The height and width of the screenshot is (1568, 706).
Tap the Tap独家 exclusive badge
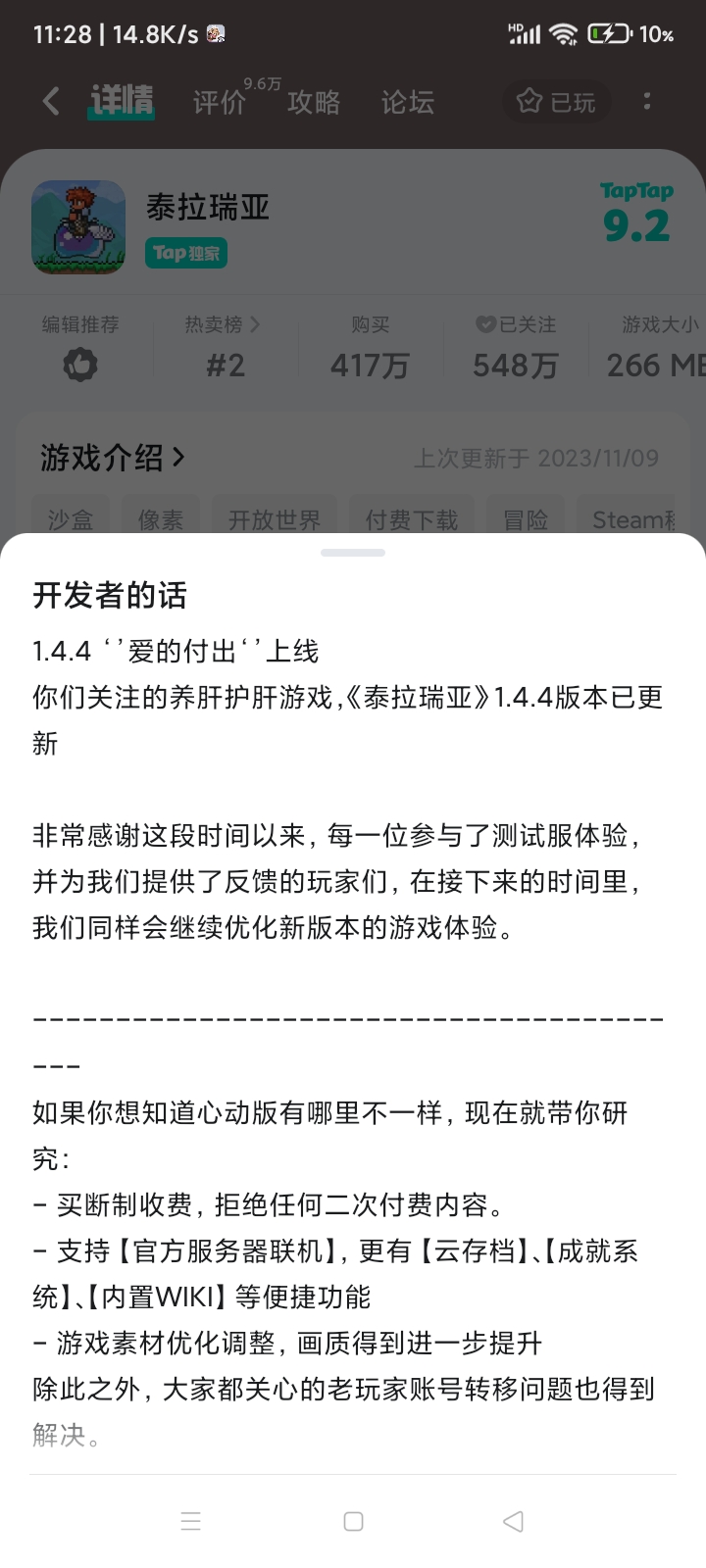[x=186, y=253]
